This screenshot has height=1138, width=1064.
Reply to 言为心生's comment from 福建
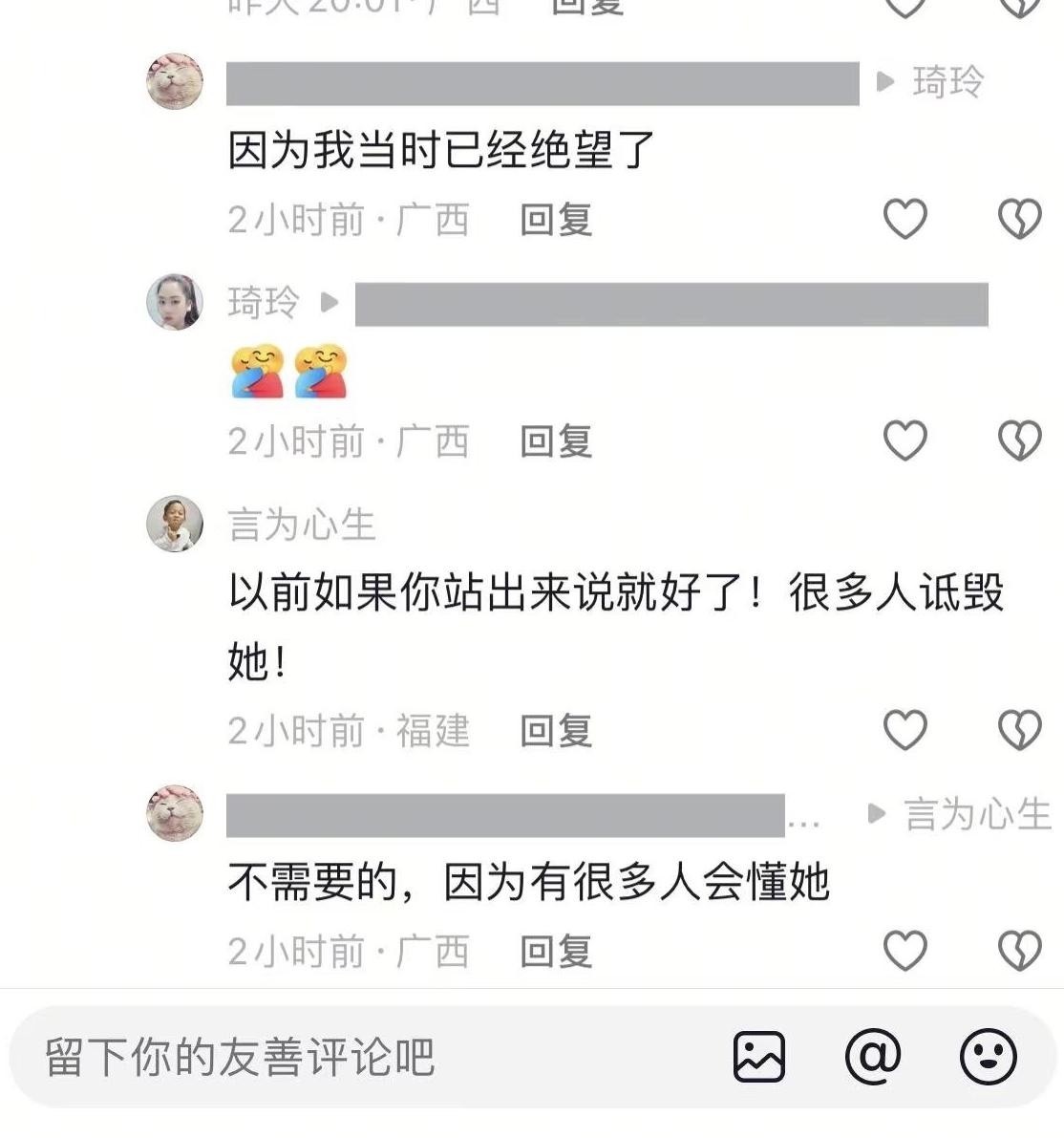556,731
